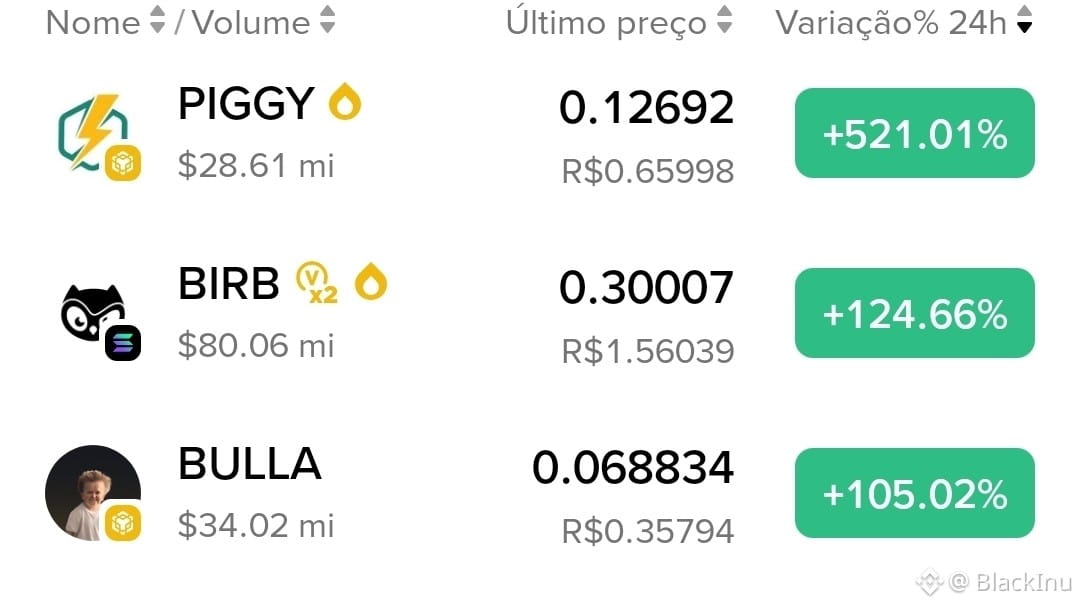Open the PIGGY token row
1080x607 pixels.
tap(245, 104)
